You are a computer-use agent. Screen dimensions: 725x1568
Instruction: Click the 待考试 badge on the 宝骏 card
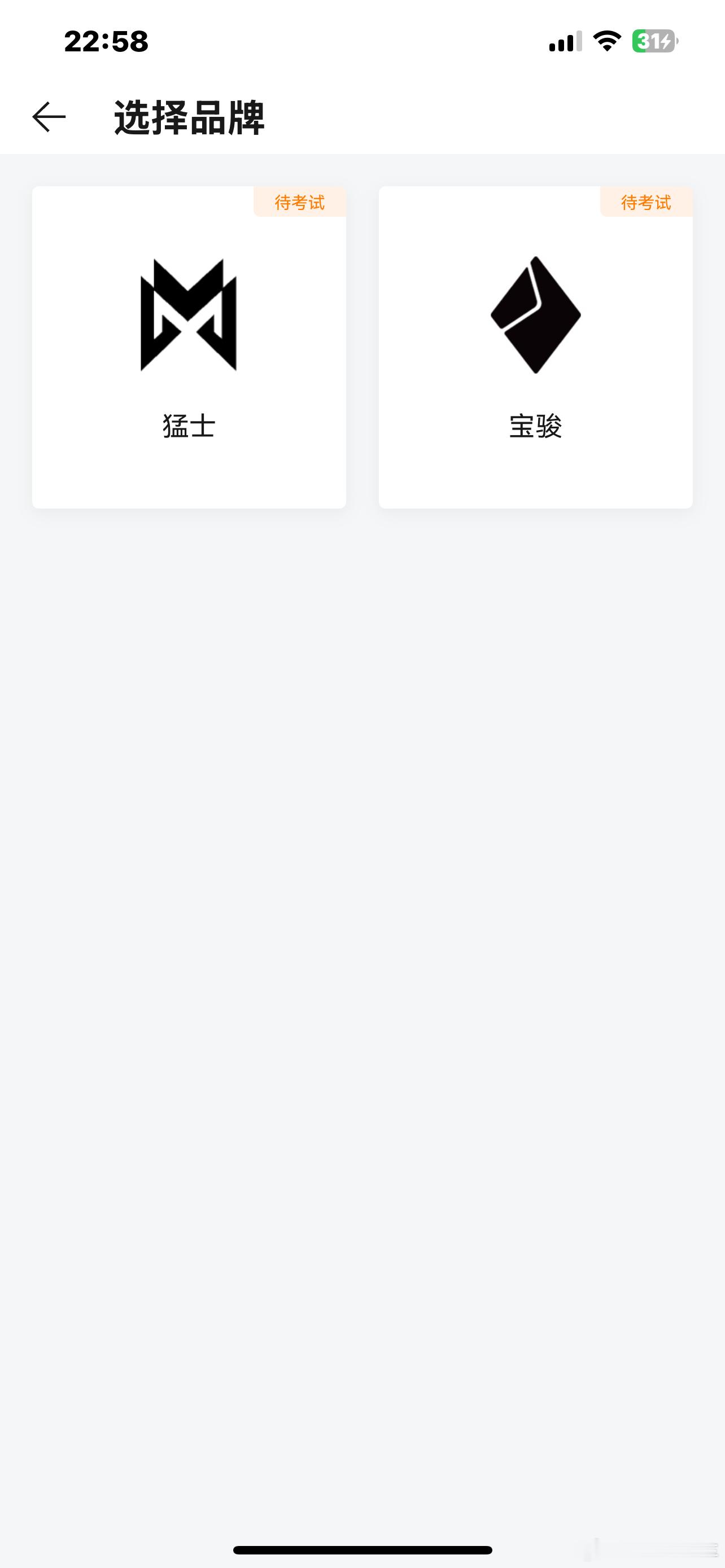(x=646, y=203)
